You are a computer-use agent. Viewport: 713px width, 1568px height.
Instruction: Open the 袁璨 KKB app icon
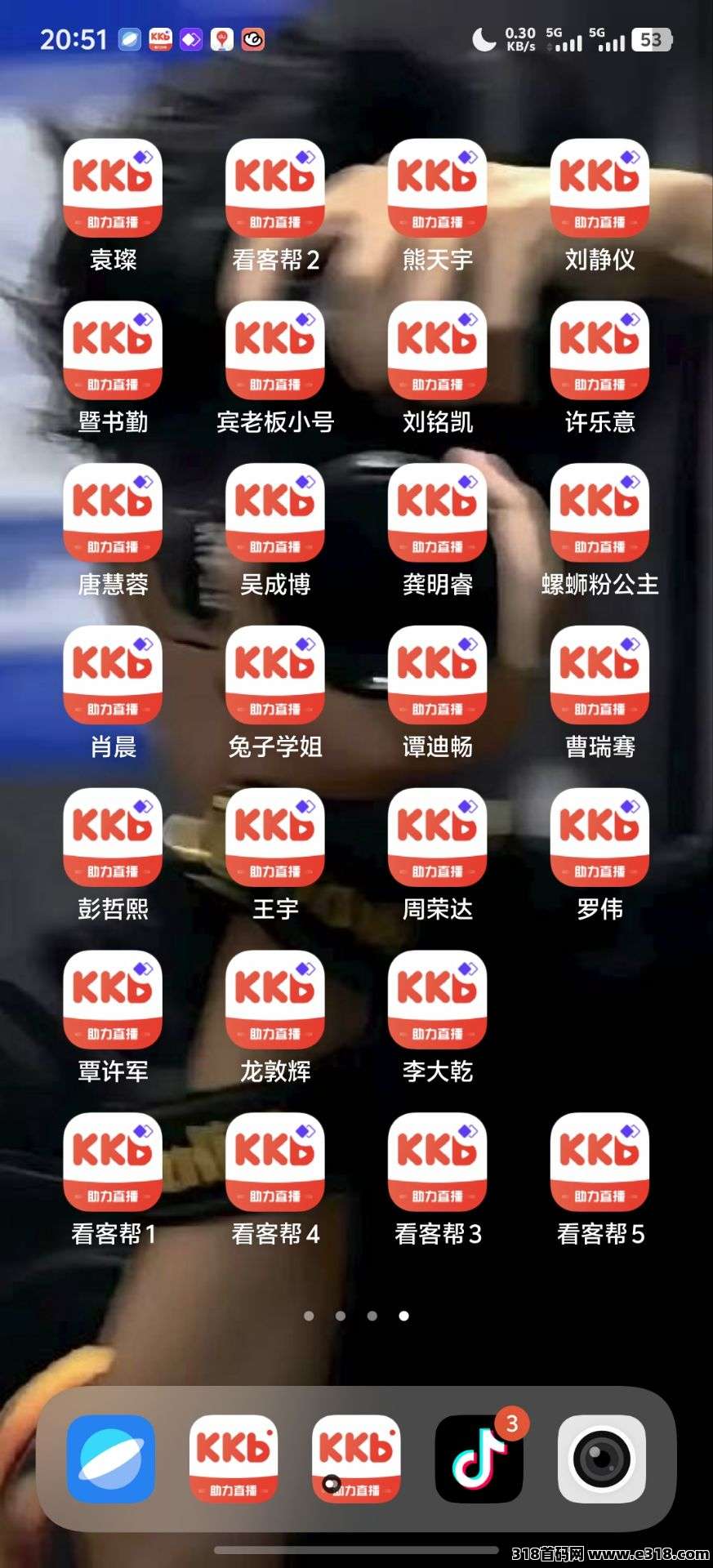tap(113, 189)
